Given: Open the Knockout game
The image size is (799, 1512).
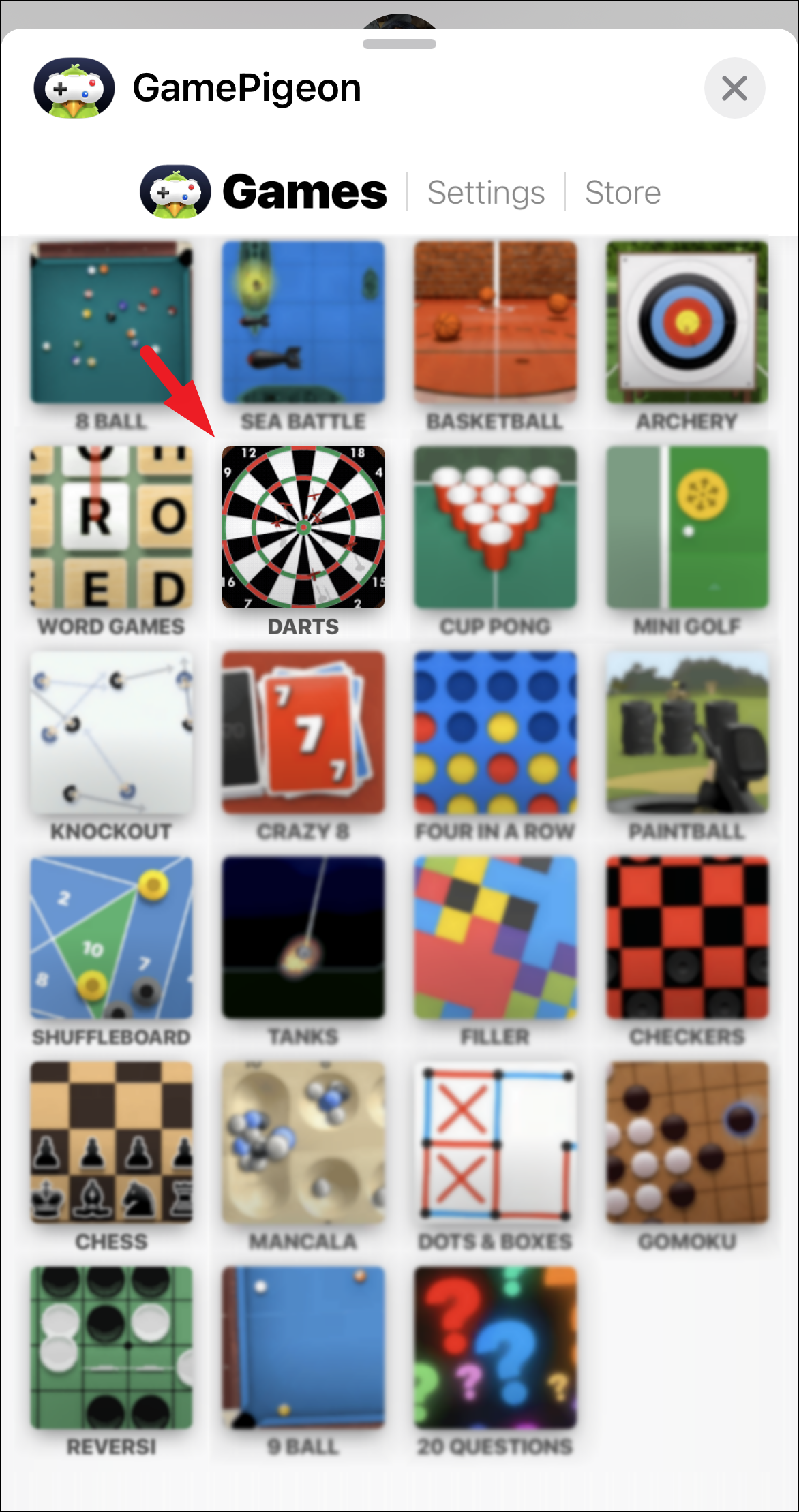Looking at the screenshot, I should [x=111, y=732].
